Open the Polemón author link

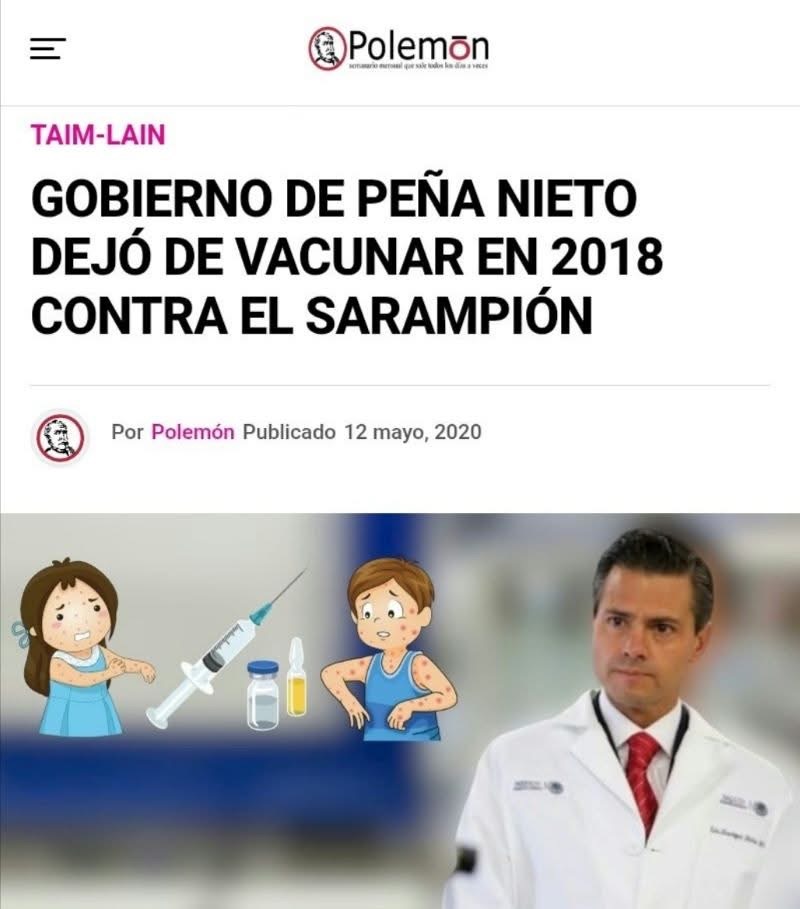point(192,432)
